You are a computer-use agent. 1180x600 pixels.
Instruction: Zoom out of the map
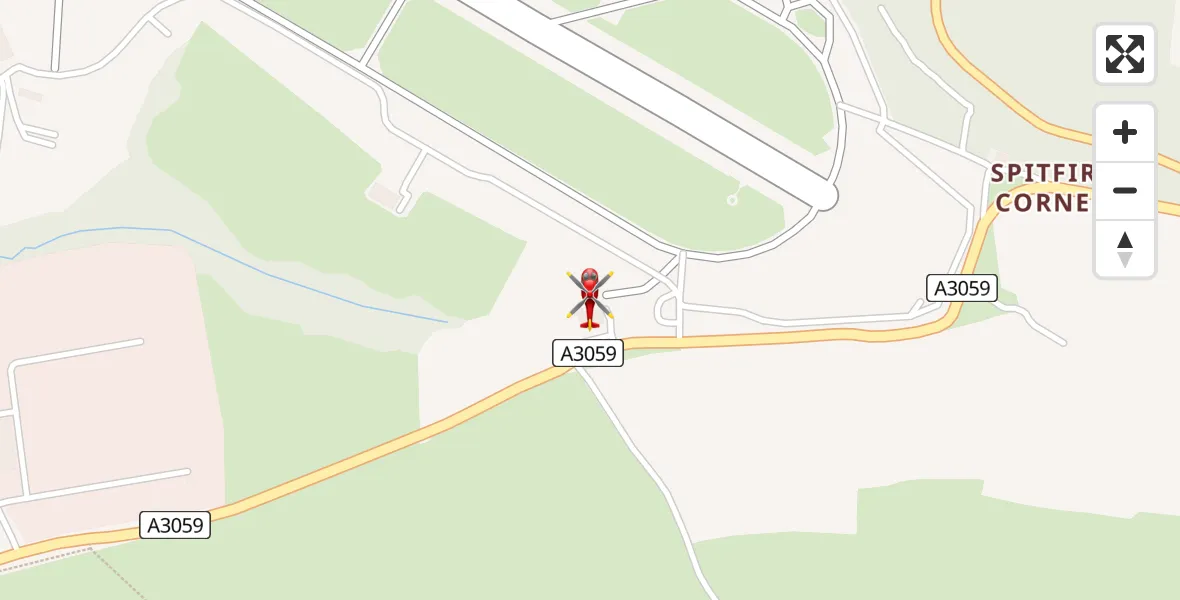point(1125,190)
